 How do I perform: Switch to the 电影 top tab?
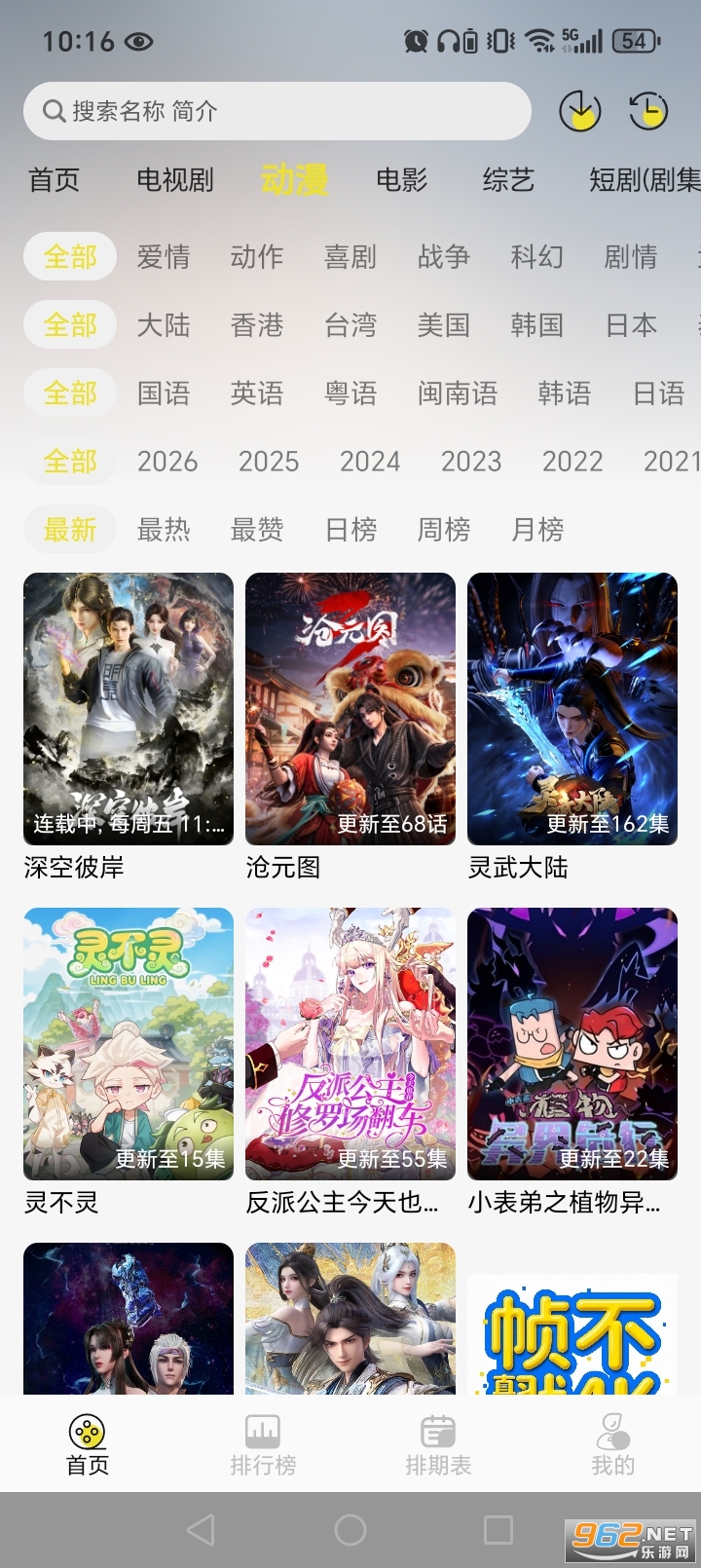(x=401, y=180)
